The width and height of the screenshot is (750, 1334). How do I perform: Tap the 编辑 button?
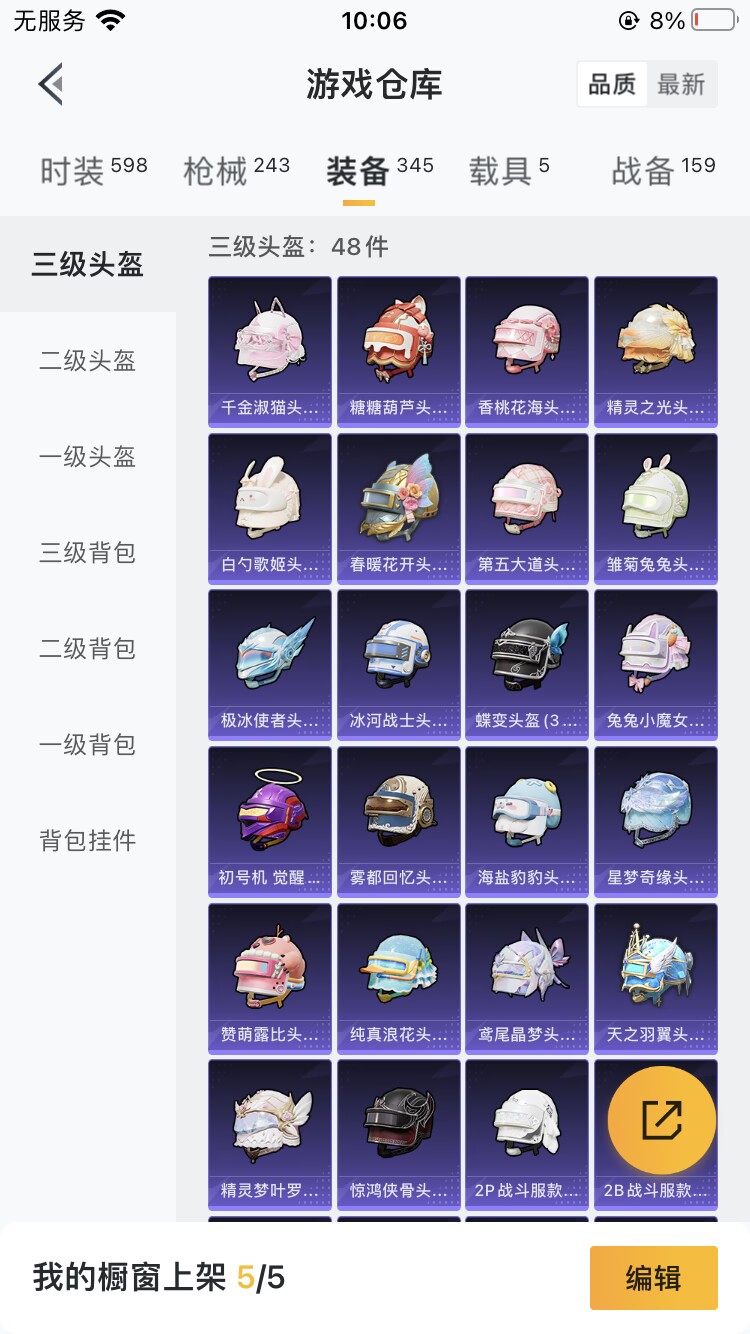click(x=654, y=1278)
